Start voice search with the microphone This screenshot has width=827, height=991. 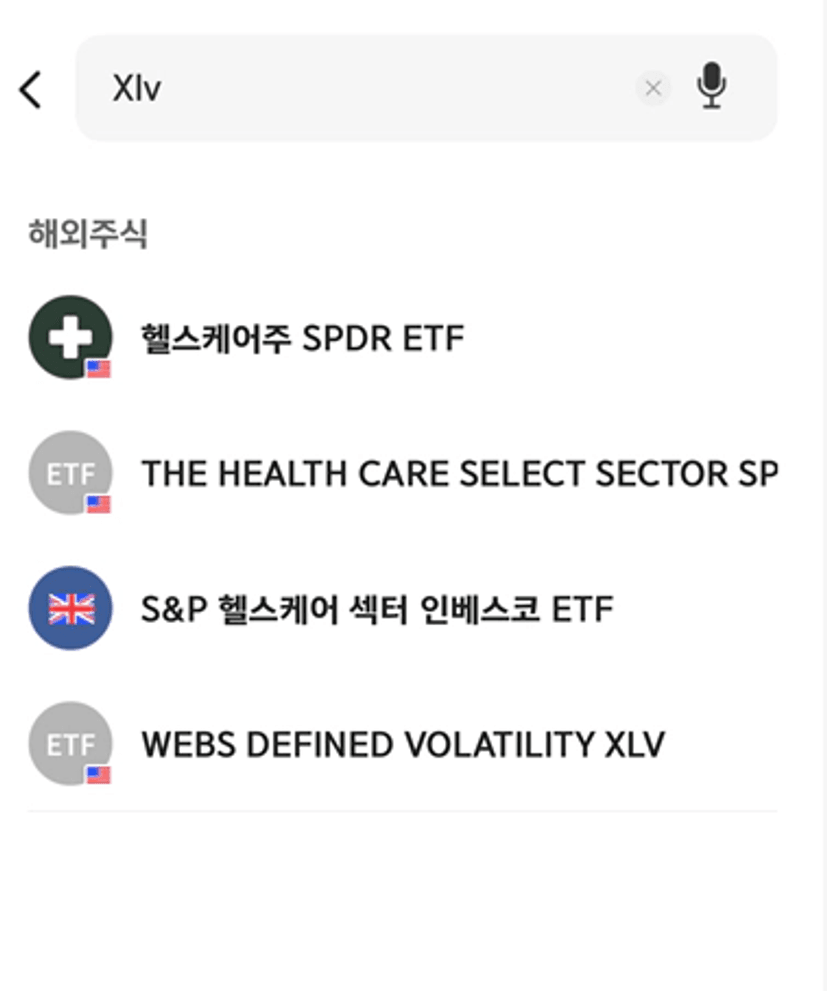pyautogui.click(x=711, y=87)
